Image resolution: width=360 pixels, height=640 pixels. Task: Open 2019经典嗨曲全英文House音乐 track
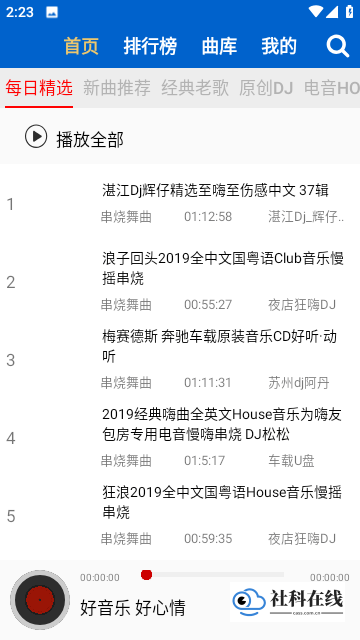(x=180, y=438)
